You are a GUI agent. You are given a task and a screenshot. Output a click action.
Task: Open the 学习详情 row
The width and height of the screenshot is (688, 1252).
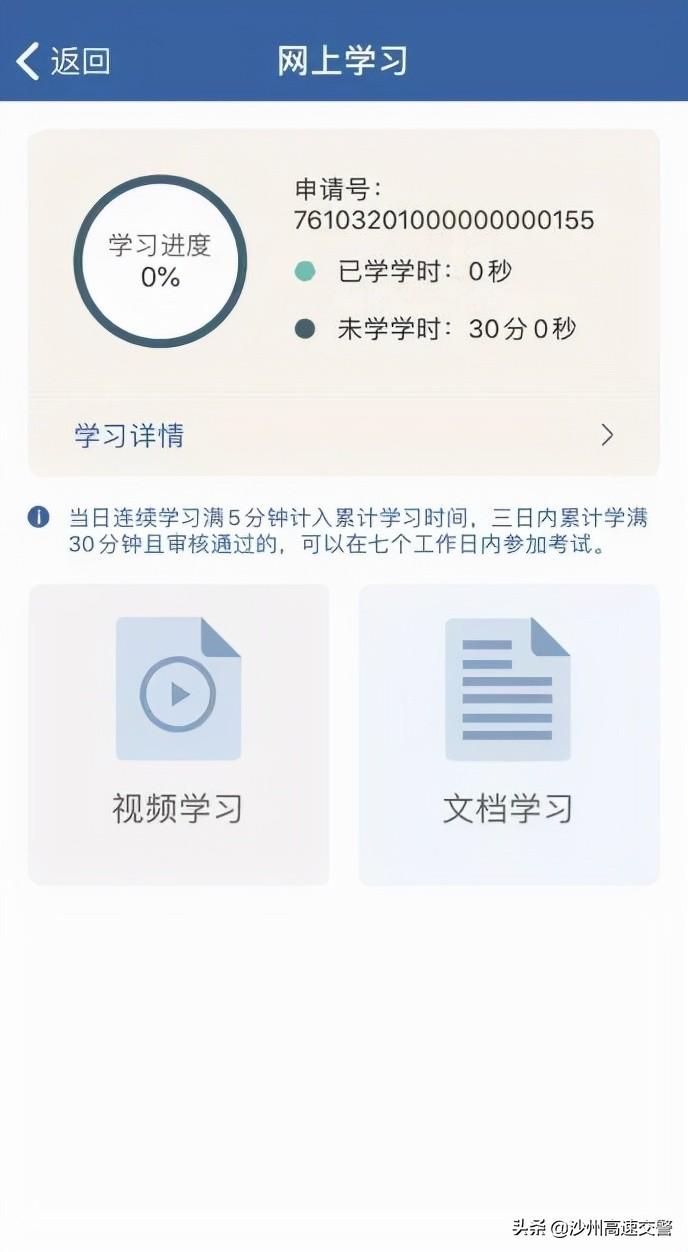tap(343, 436)
